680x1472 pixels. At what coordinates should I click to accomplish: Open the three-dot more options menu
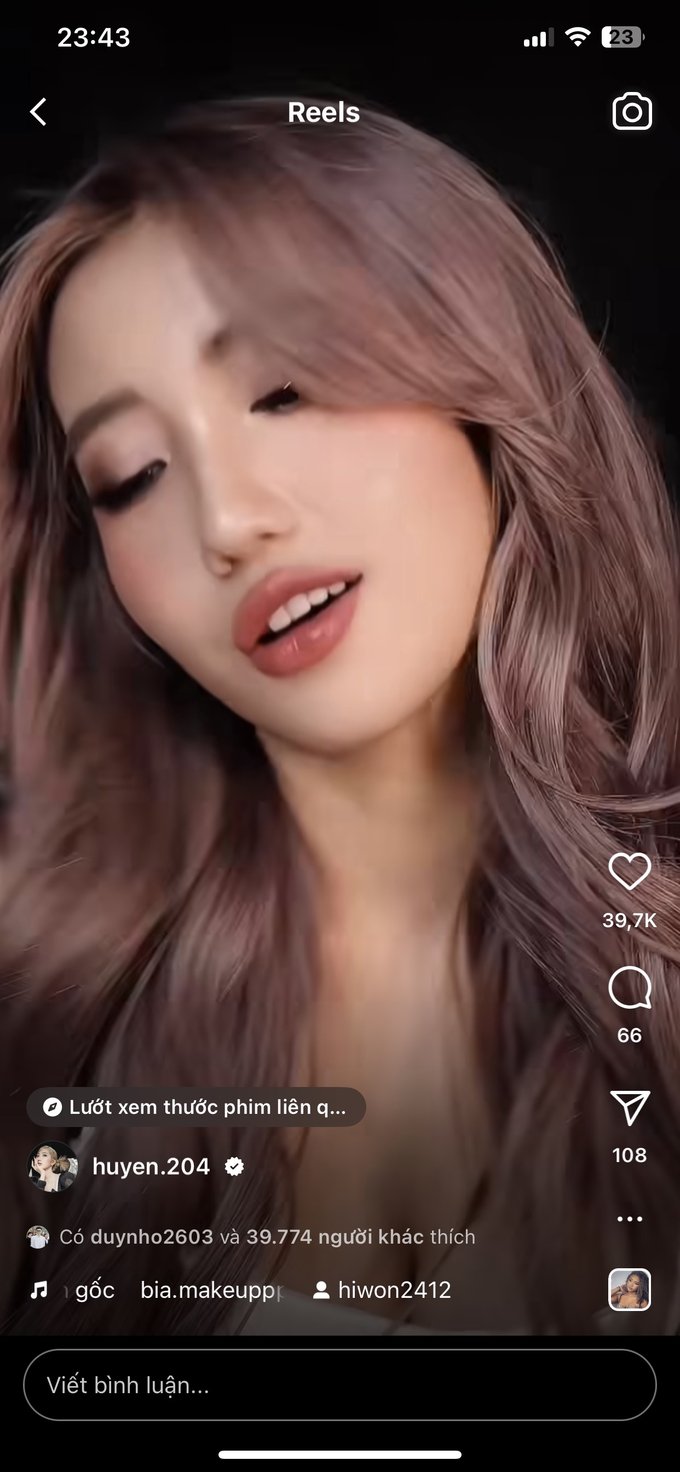pos(629,1219)
